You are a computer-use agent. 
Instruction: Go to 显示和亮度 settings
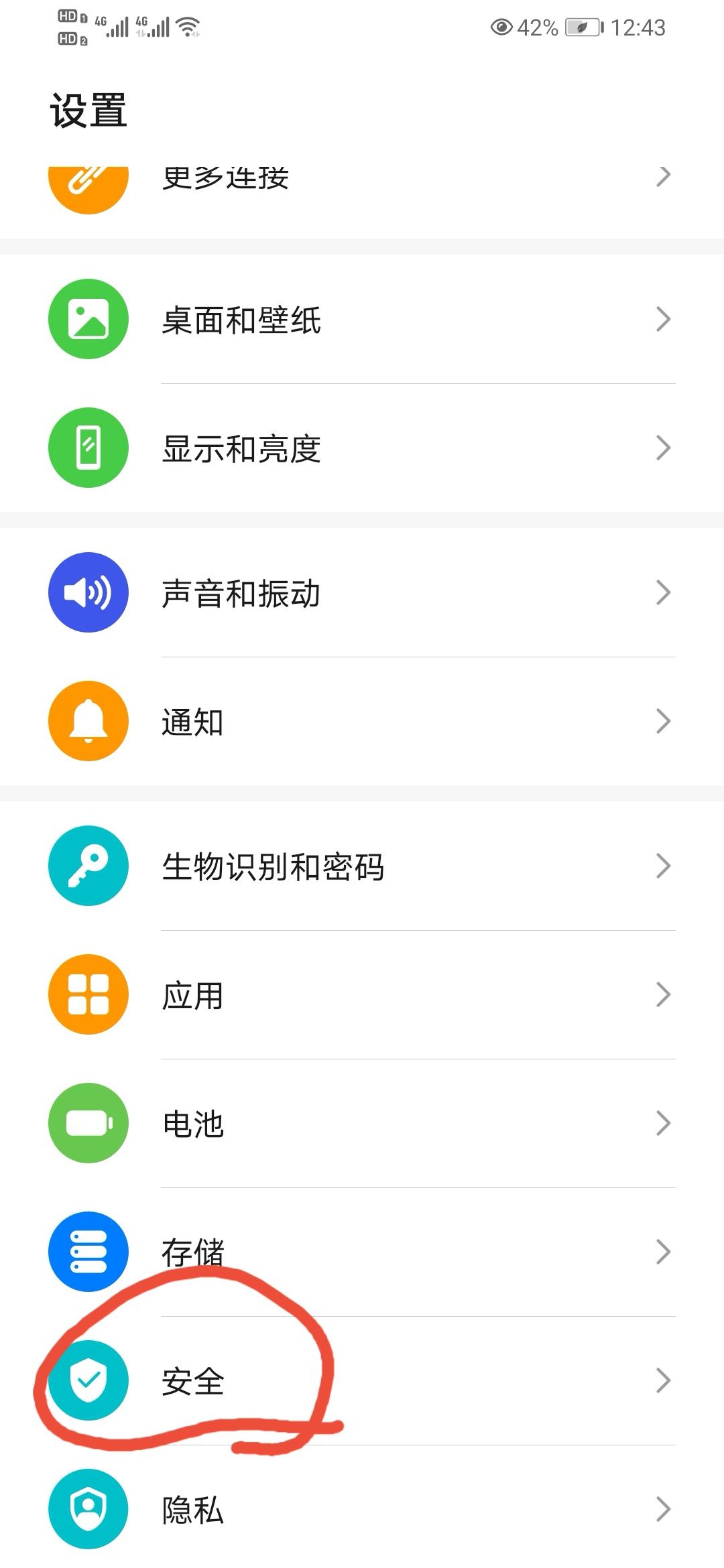(362, 448)
